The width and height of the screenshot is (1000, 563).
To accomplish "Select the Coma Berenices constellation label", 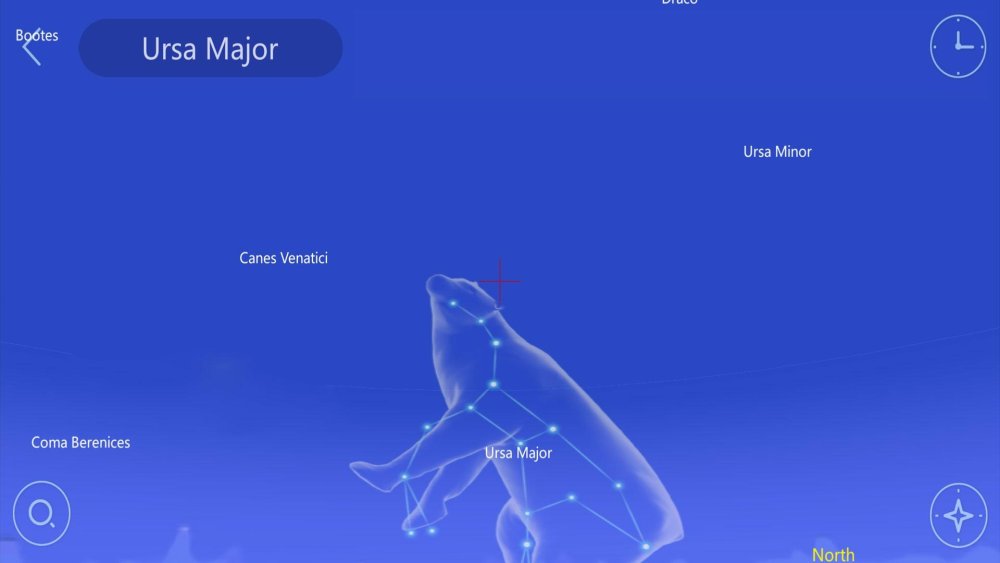I will tap(81, 442).
